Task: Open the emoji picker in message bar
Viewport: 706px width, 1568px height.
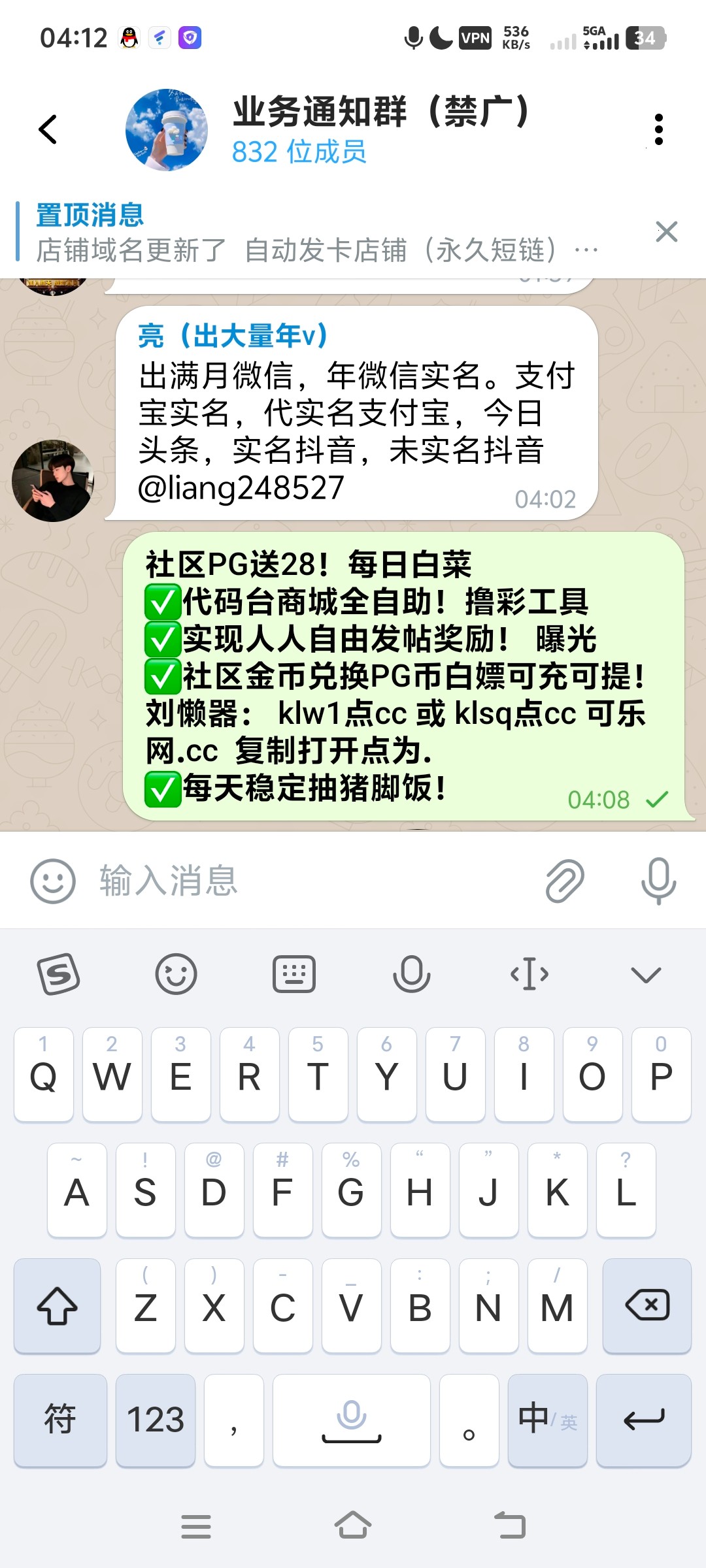Action: coord(53,881)
